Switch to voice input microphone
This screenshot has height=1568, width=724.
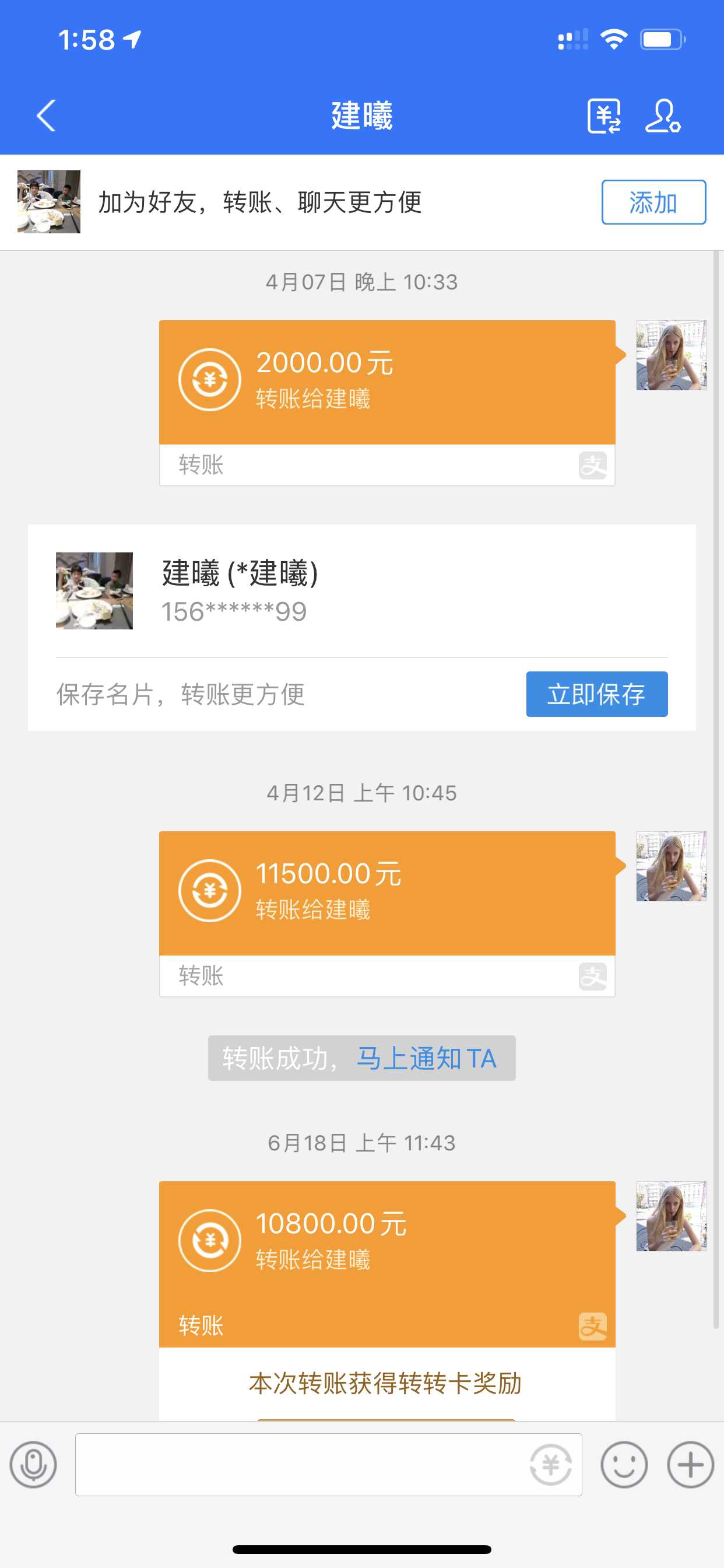pos(33,1465)
